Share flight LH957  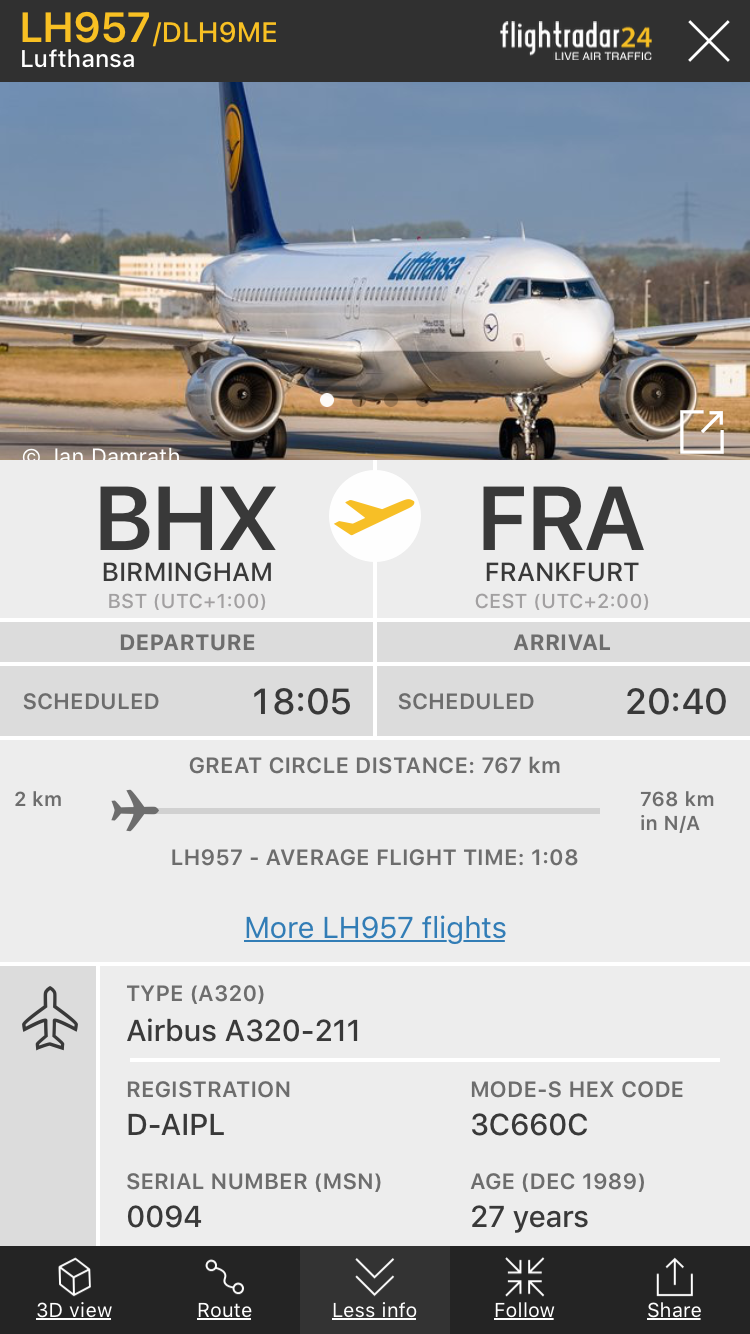click(x=674, y=1289)
